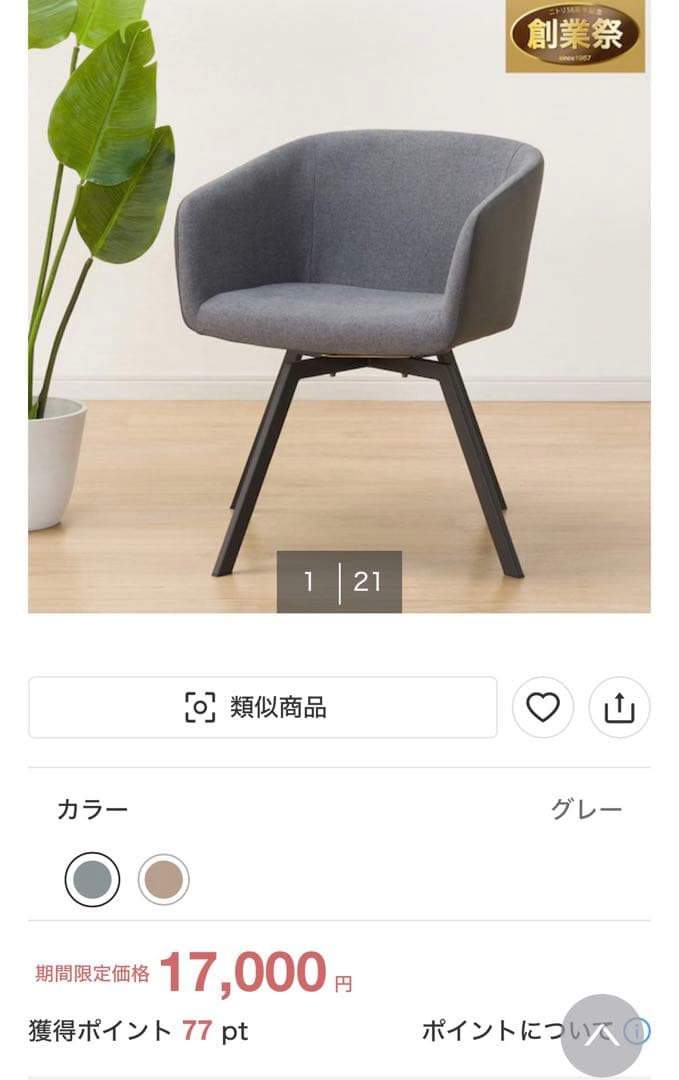Select the beige color swatch
The width and height of the screenshot is (679, 1080).
[163, 880]
